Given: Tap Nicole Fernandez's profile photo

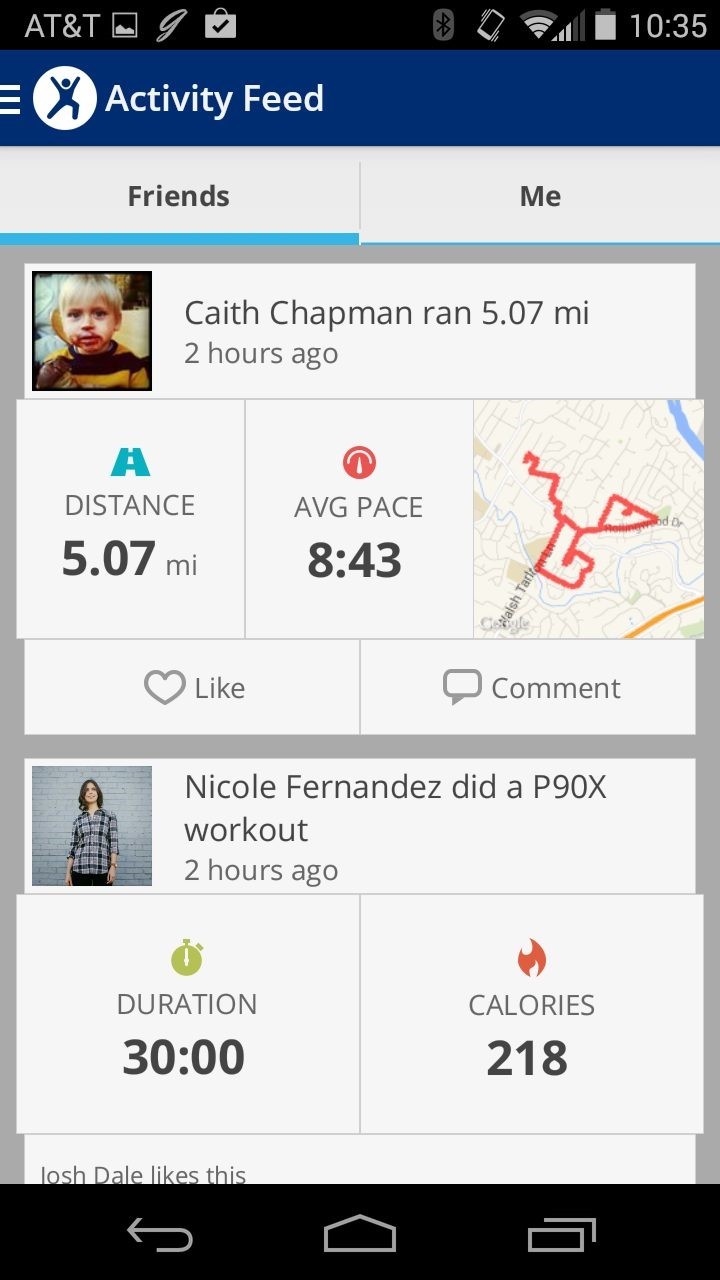Looking at the screenshot, I should click(x=92, y=826).
